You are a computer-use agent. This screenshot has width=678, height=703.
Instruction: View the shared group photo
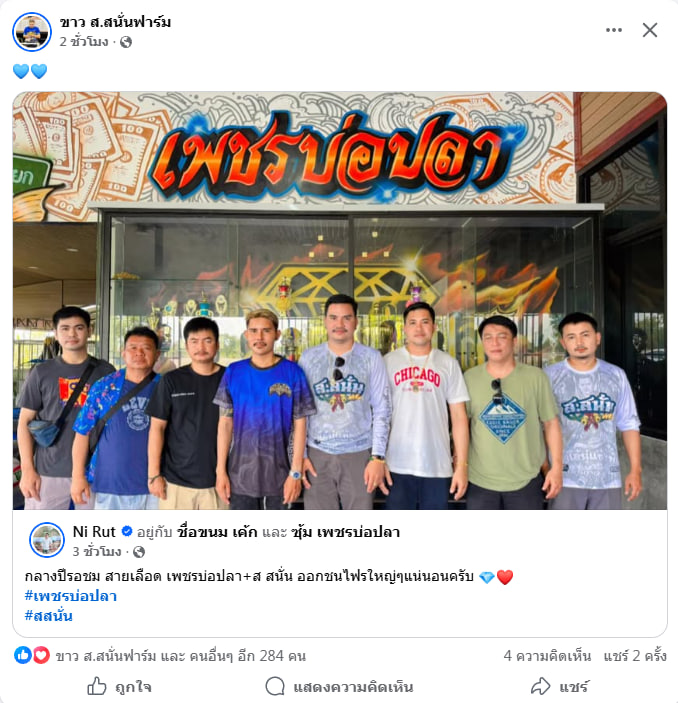(339, 300)
